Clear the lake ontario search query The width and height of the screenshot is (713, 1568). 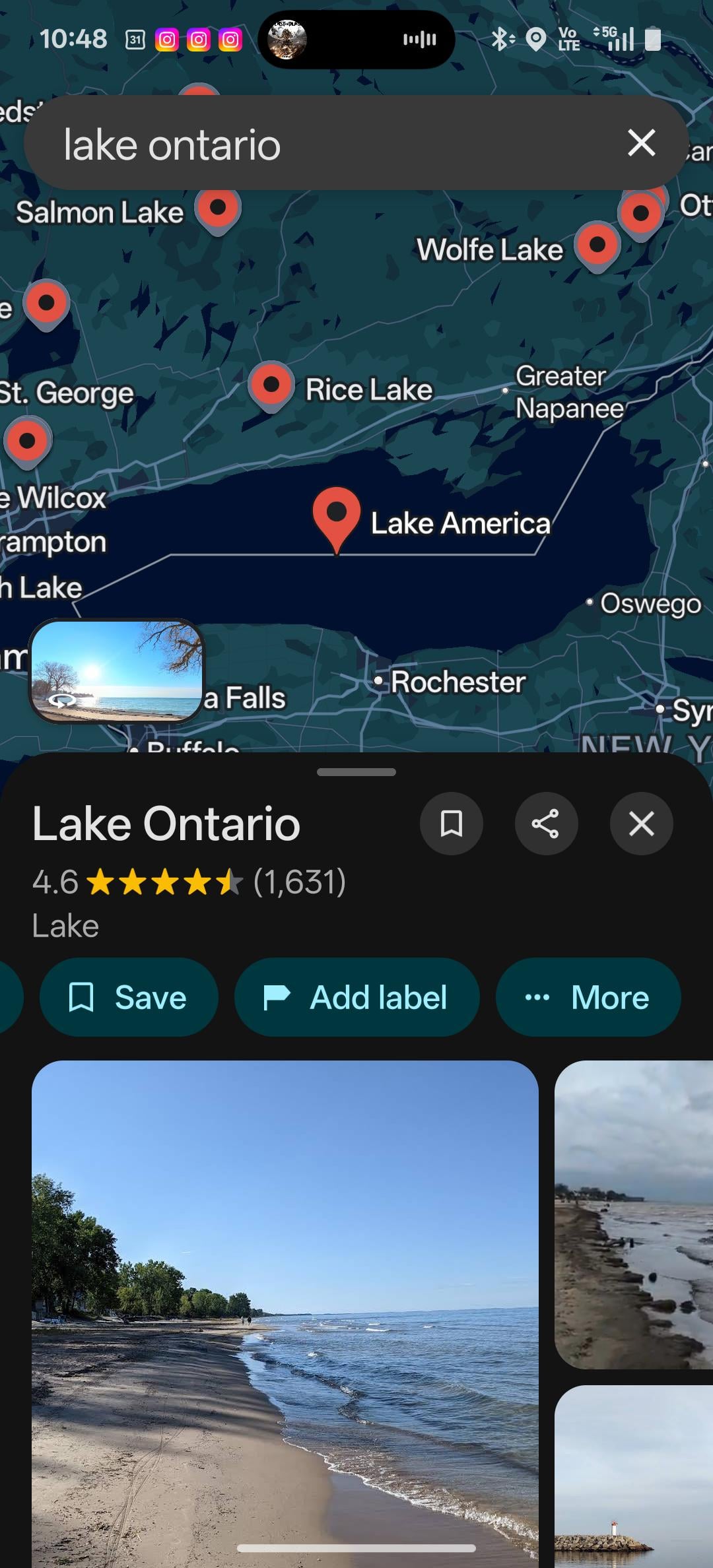pos(641,143)
